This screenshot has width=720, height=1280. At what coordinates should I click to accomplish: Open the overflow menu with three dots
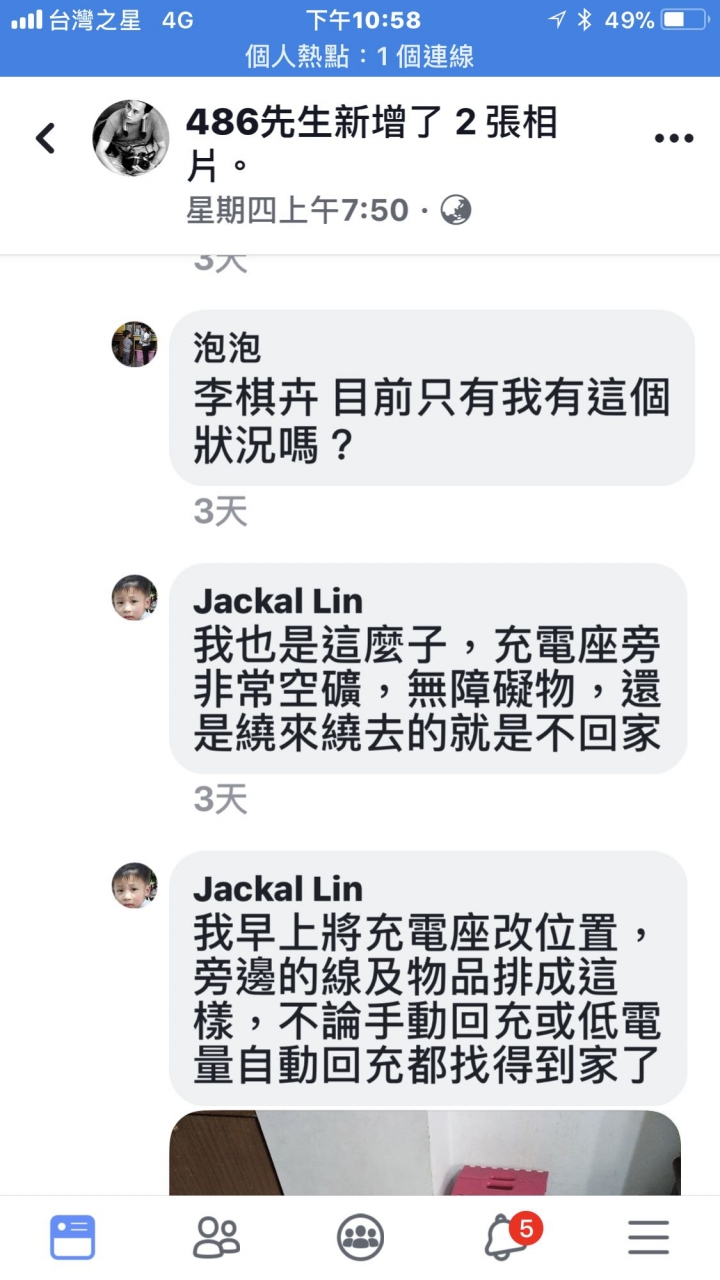[x=673, y=139]
